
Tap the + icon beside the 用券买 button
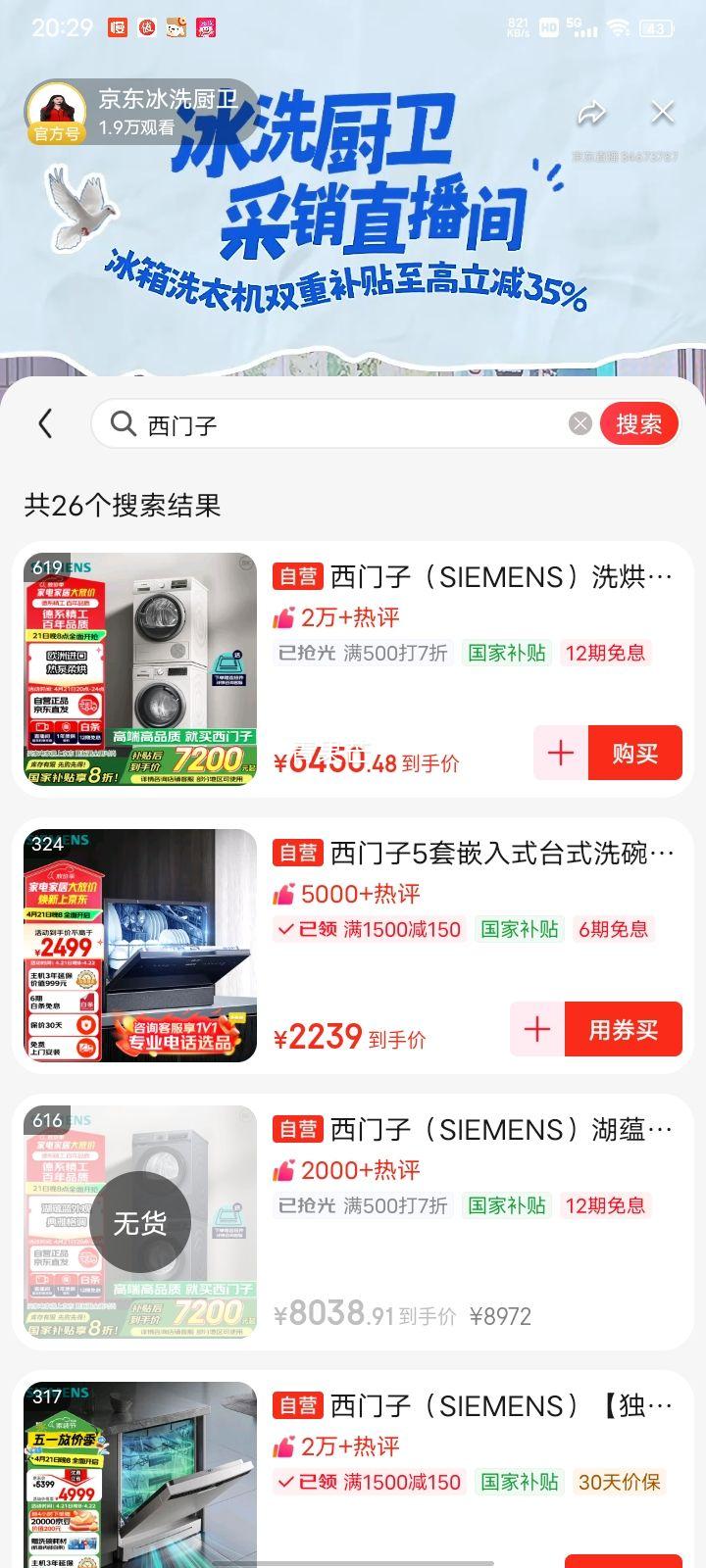[x=536, y=1029]
